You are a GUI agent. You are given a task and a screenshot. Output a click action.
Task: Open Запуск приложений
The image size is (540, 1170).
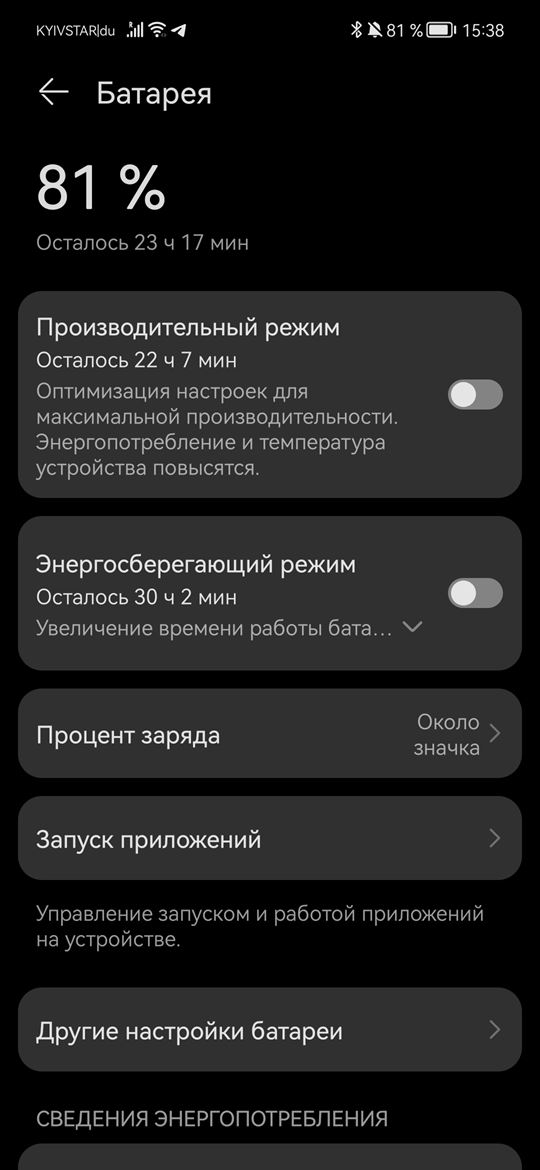(270, 839)
